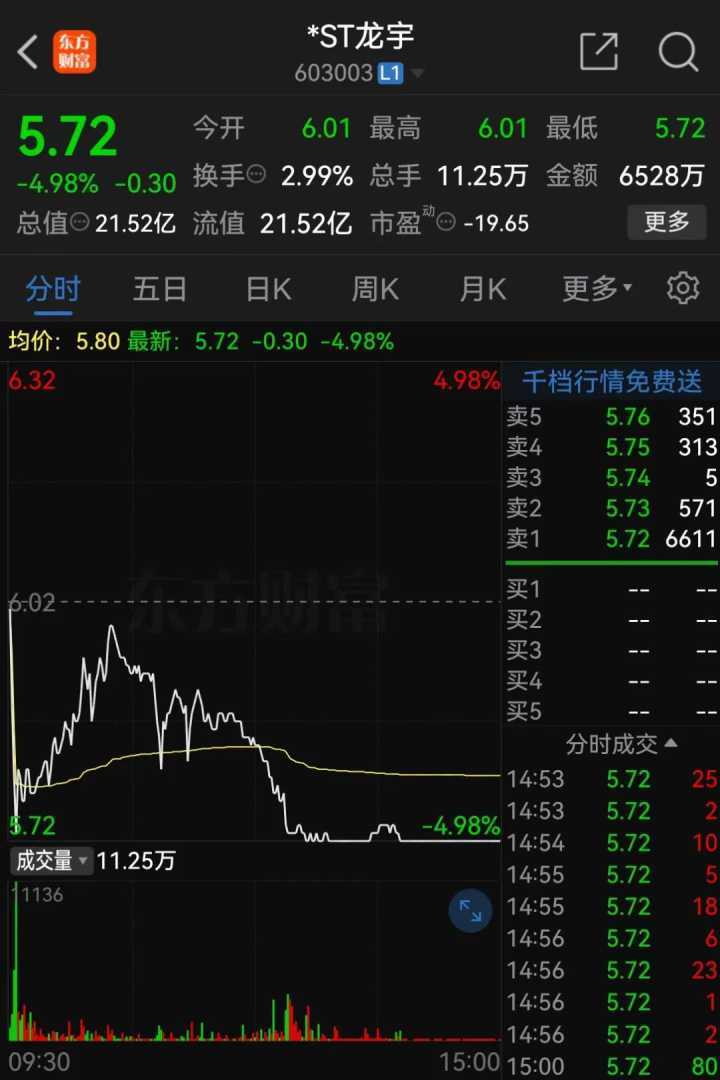Select the 周K chart tab
Screen dimensions: 720x1080
[x=375, y=290]
